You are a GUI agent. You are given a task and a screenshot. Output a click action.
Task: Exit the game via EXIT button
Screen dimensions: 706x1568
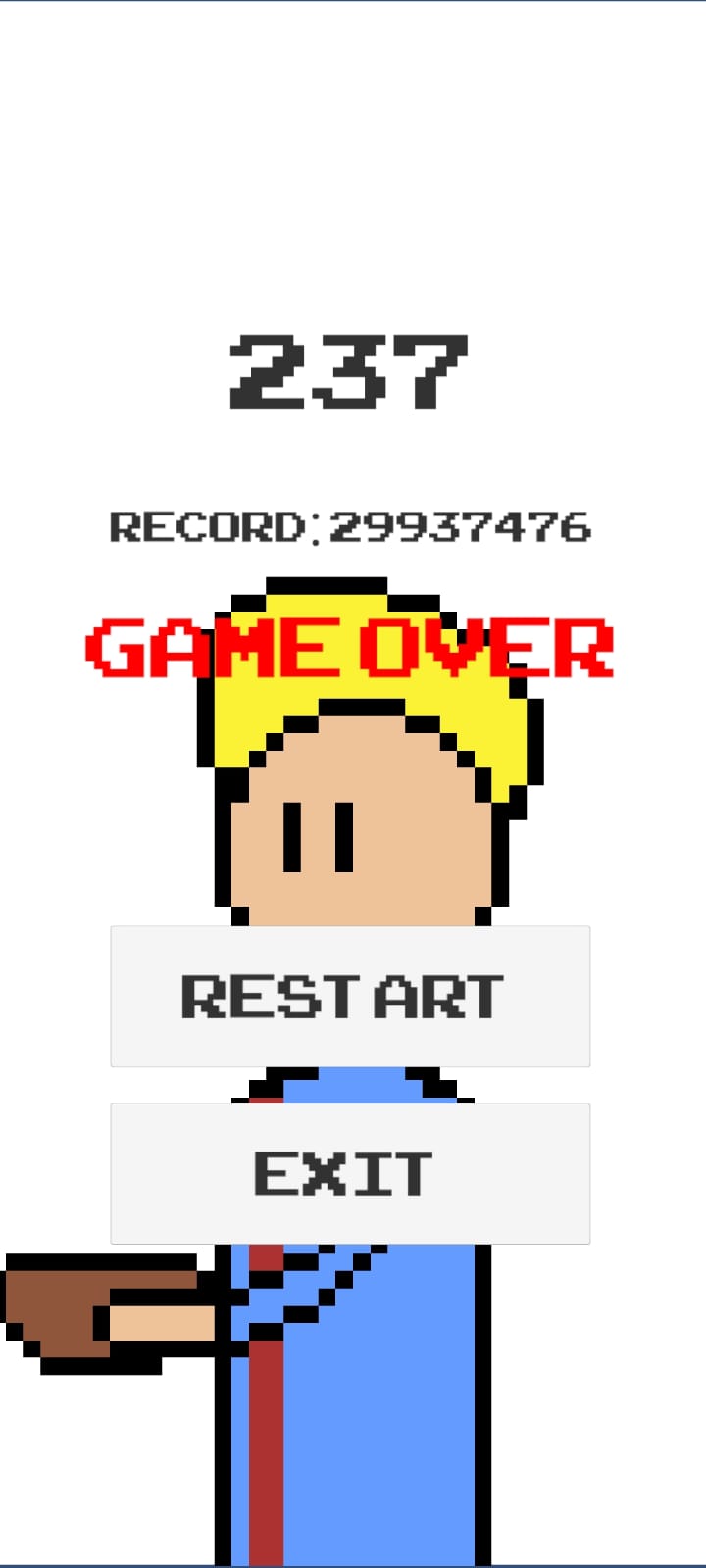coord(350,1173)
